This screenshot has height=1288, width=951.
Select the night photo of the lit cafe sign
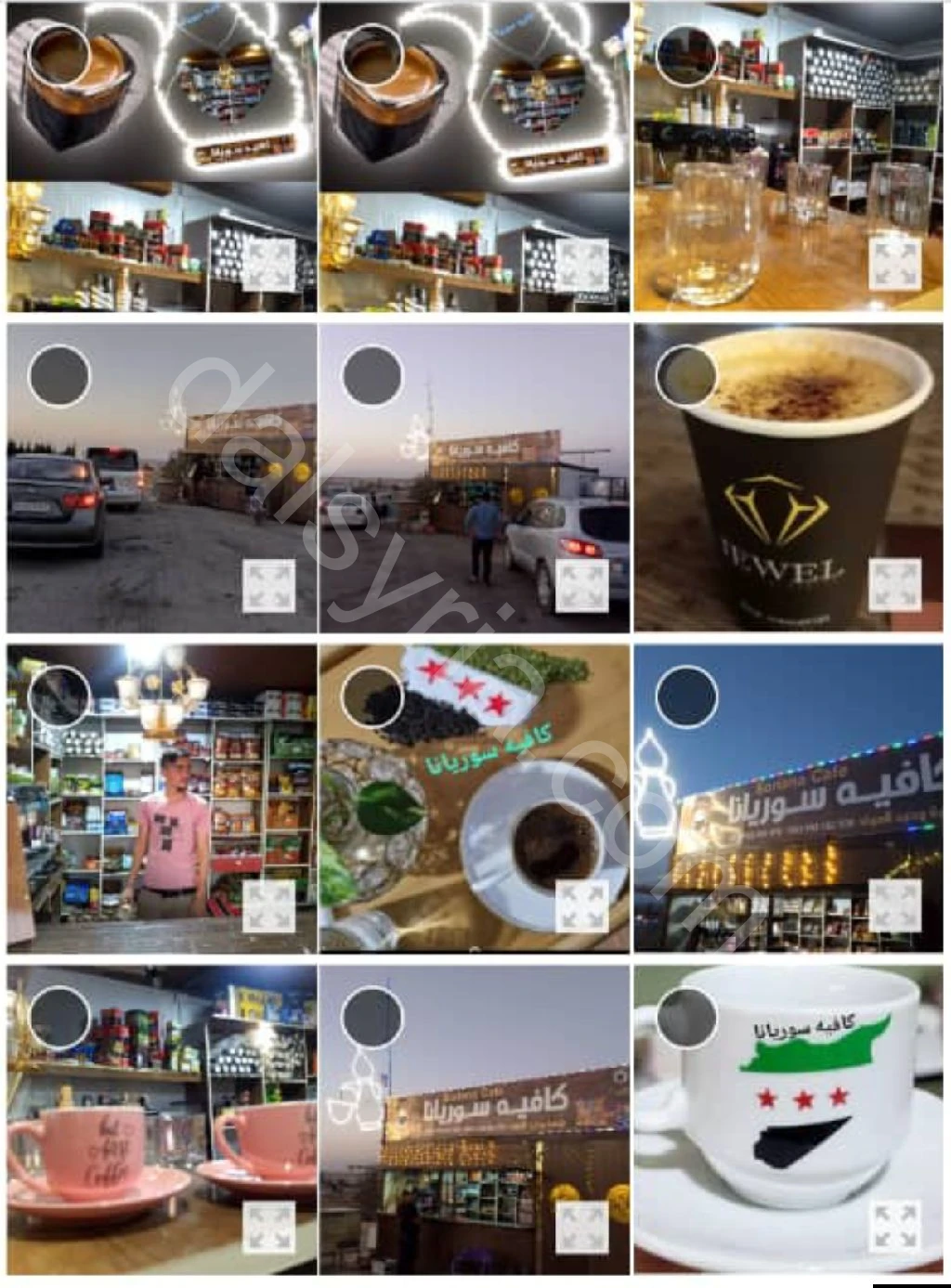pos(686,696)
